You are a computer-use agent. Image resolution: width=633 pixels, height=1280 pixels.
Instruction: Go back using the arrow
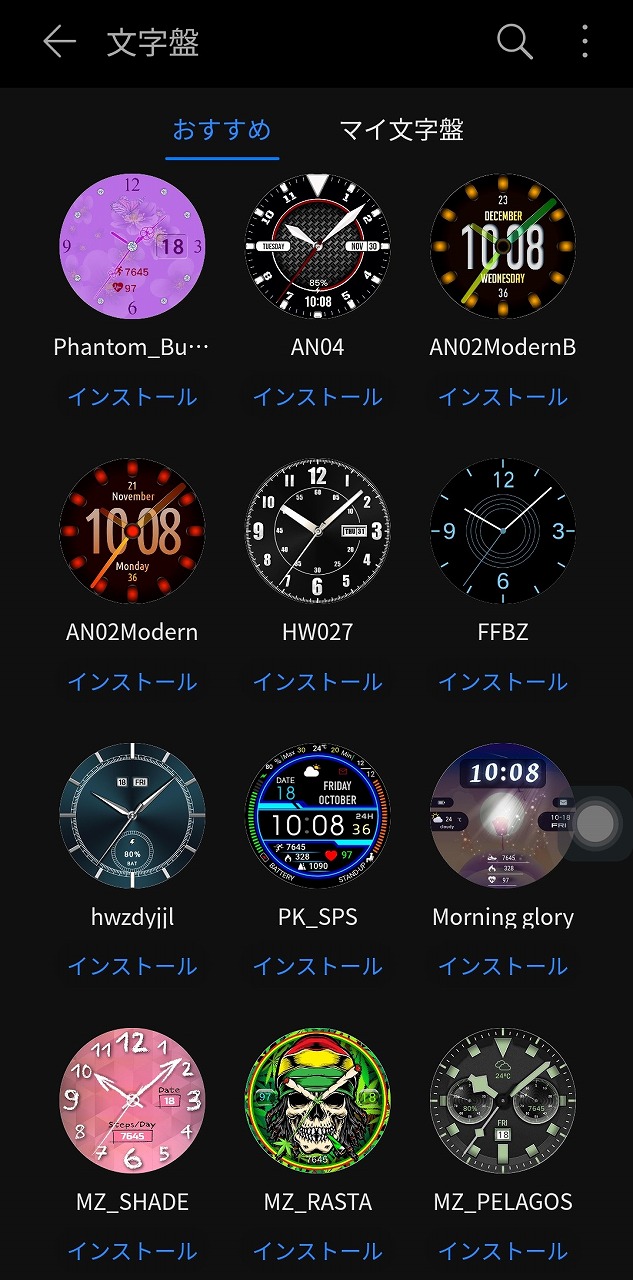[60, 42]
